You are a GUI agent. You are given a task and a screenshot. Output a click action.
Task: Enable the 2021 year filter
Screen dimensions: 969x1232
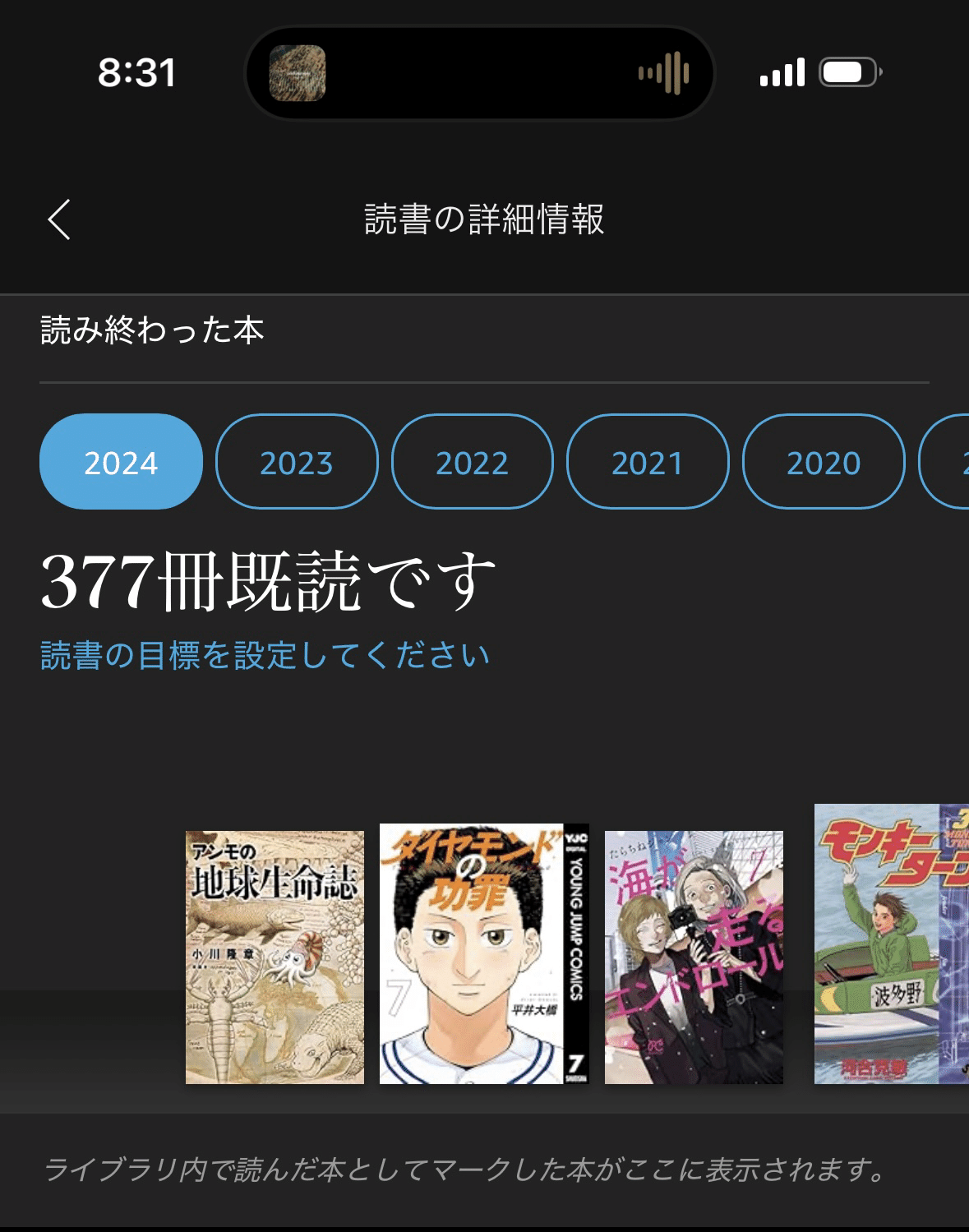[648, 462]
